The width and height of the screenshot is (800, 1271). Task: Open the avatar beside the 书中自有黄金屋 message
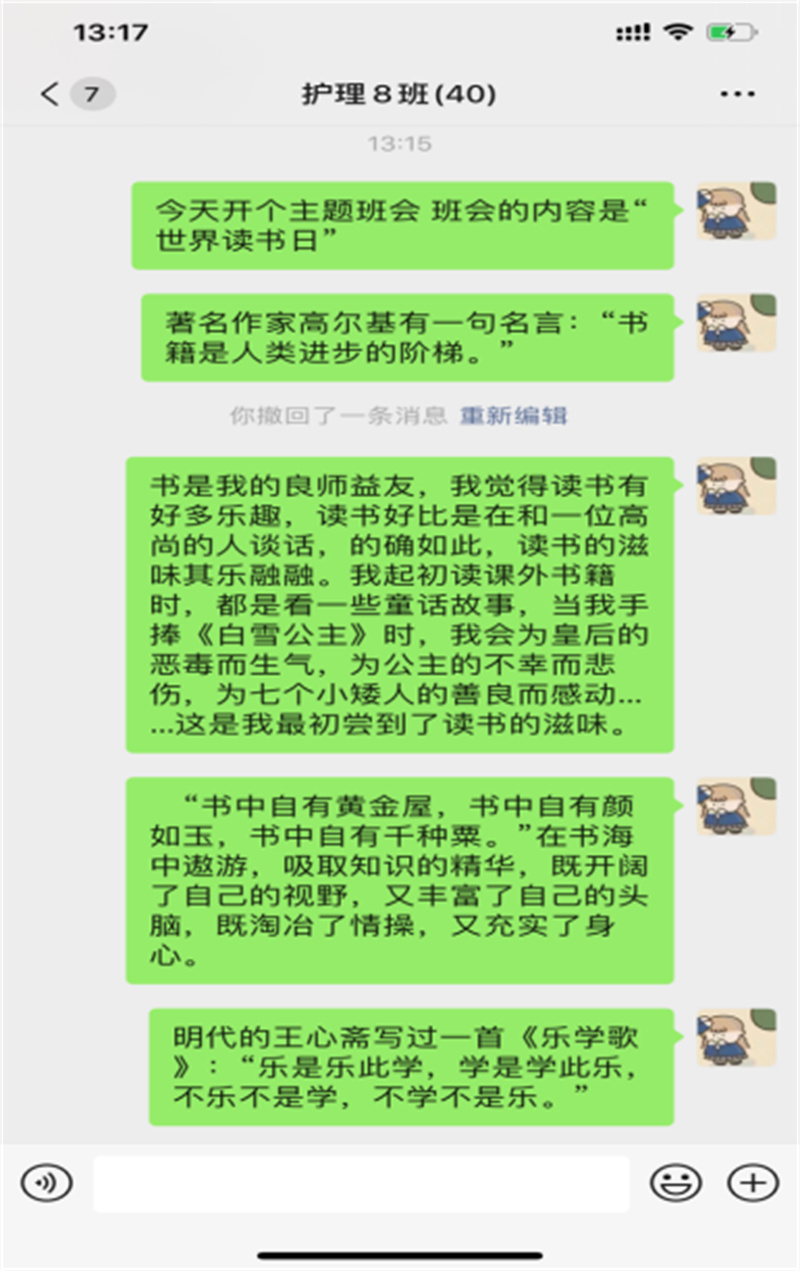point(736,807)
